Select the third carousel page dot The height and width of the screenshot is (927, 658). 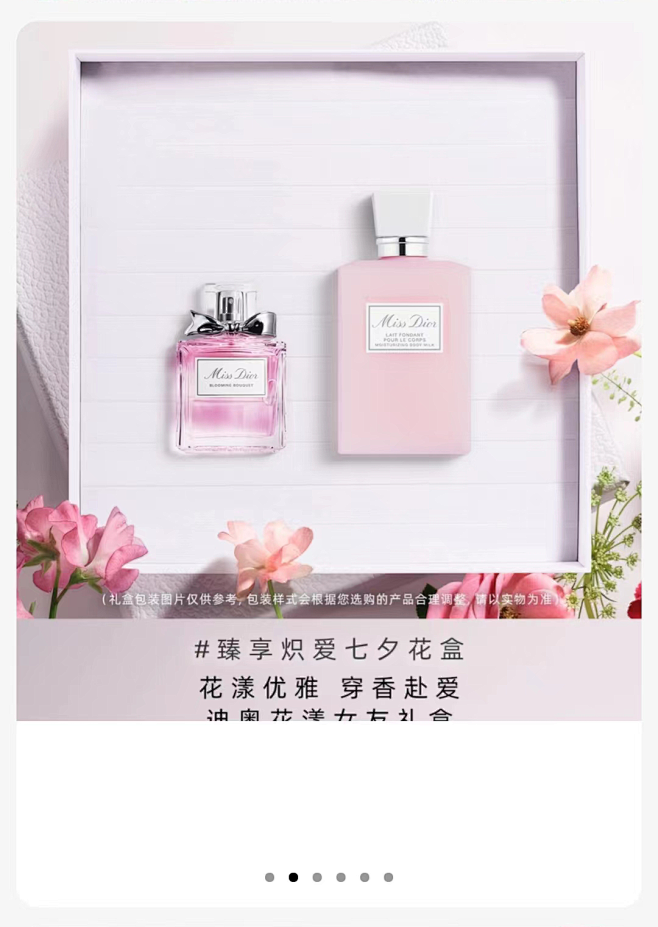pos(317,877)
